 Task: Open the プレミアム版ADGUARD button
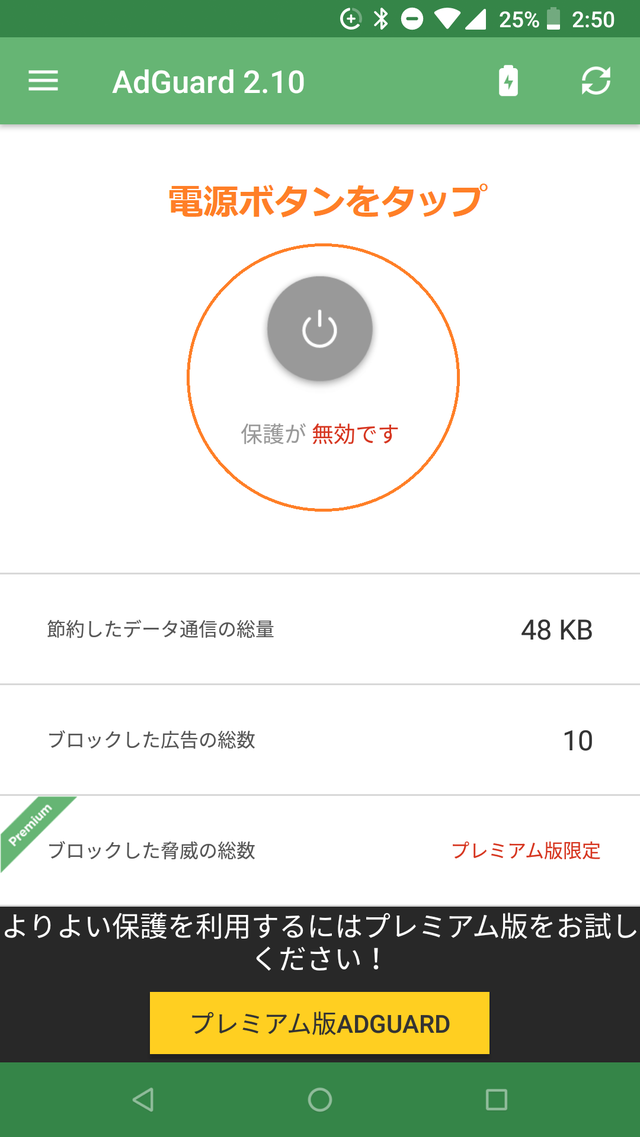pyautogui.click(x=320, y=1023)
